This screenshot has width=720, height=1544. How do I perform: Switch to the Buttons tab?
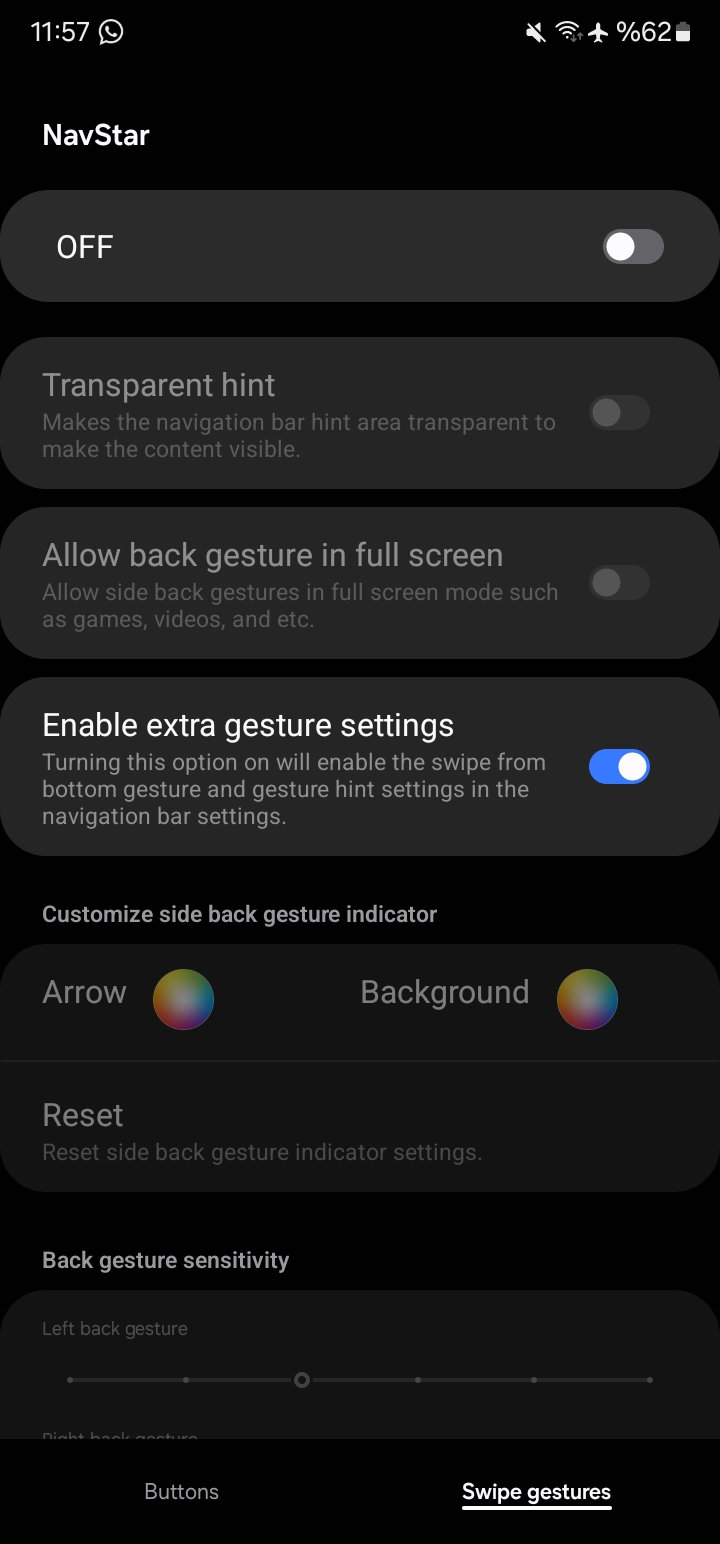(181, 1492)
